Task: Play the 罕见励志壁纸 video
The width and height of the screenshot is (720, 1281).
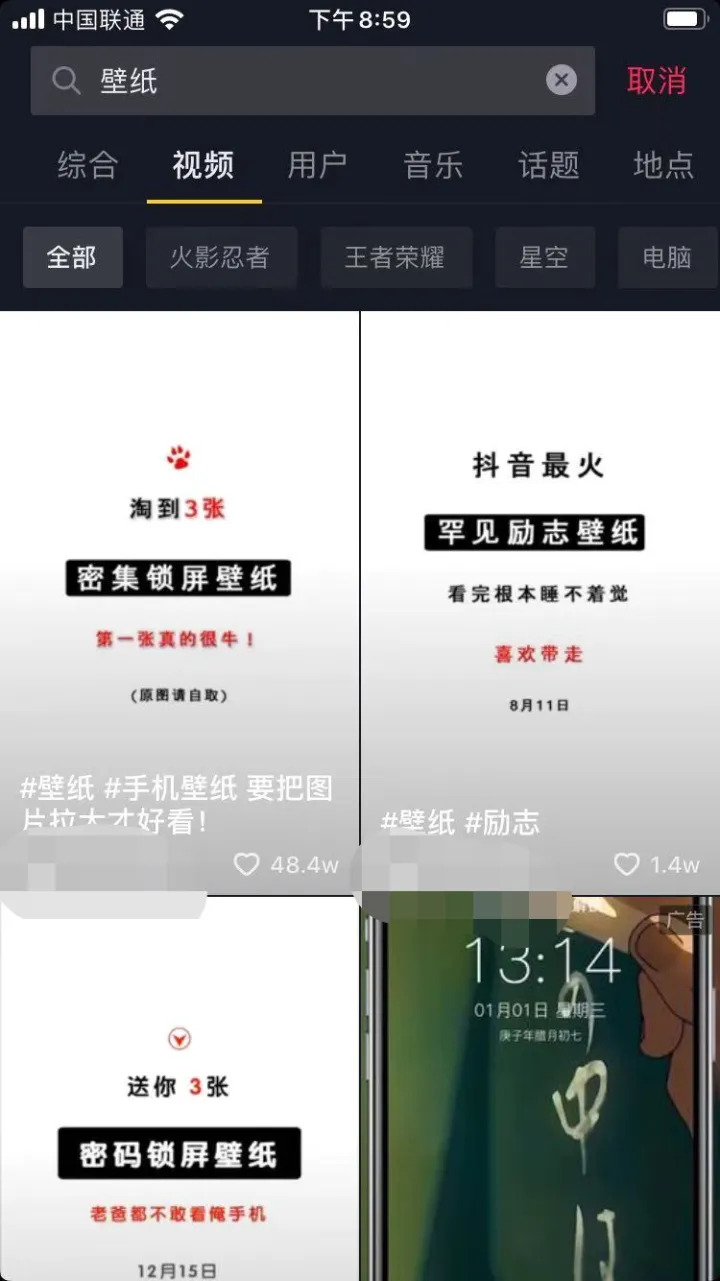Action: (540, 580)
